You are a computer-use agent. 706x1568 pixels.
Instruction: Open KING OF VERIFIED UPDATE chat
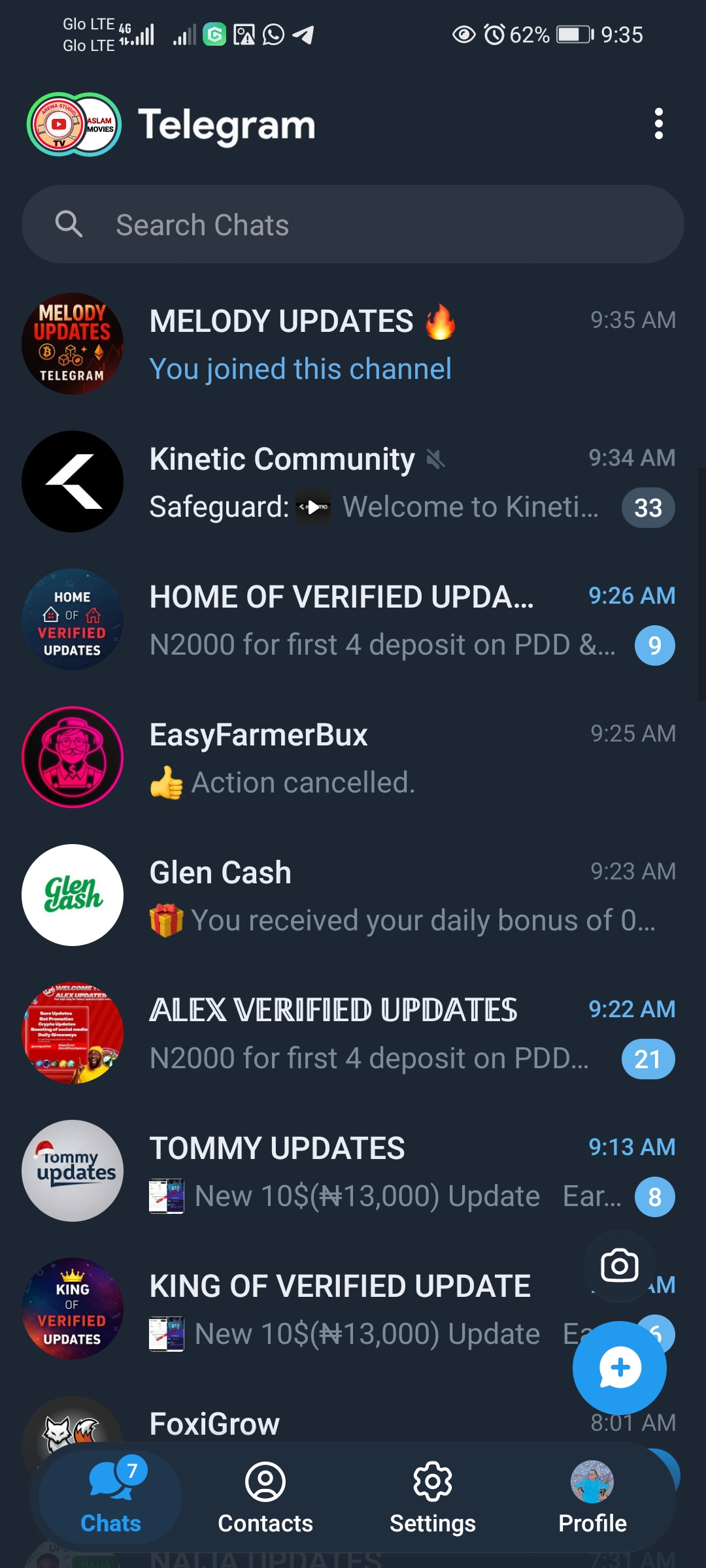[x=327, y=1309]
